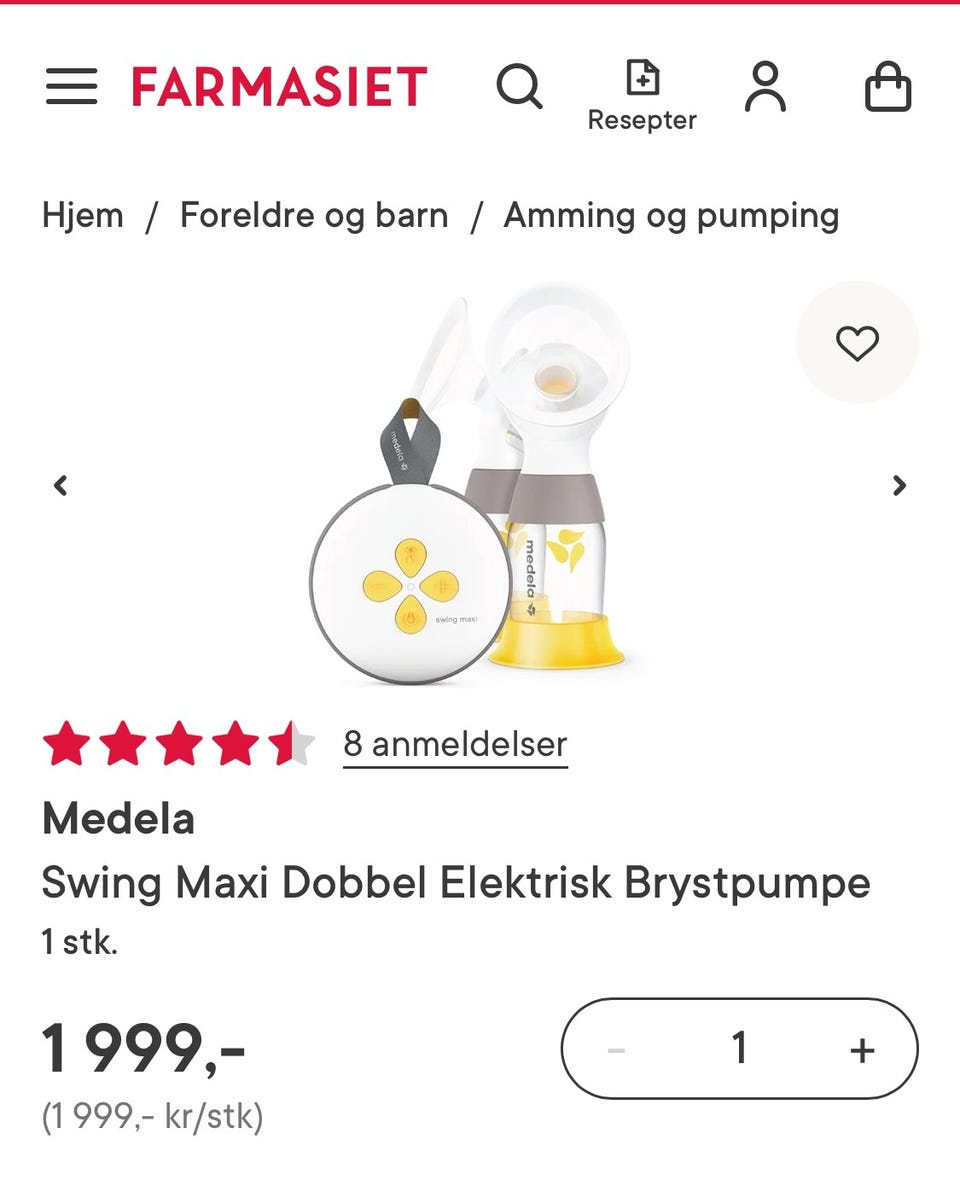Increase quantity with the plus button
960x1186 pixels.
point(862,1050)
